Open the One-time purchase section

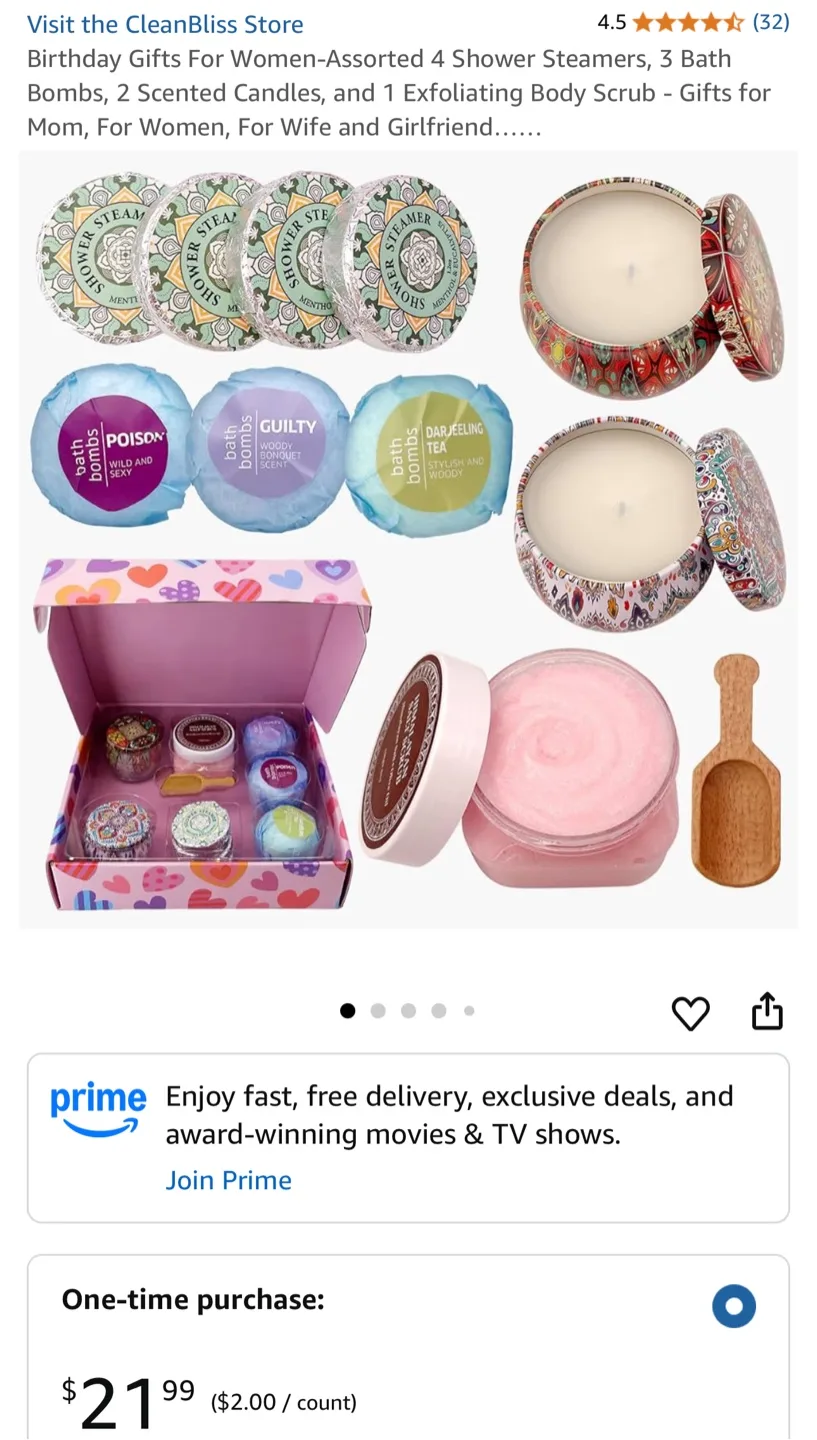pyautogui.click(x=193, y=1299)
